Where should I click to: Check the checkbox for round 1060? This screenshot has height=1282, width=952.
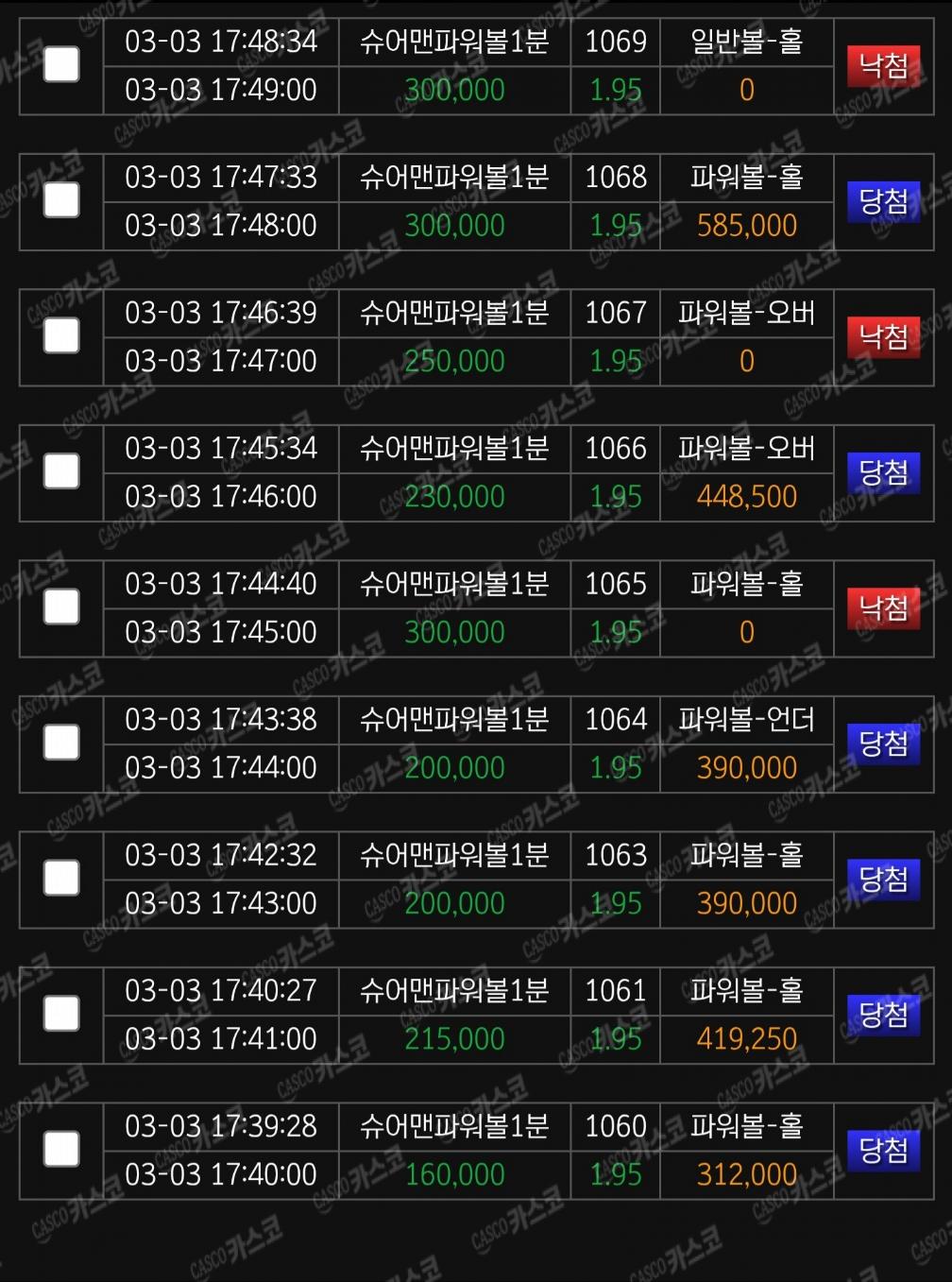pyautogui.click(x=61, y=1149)
